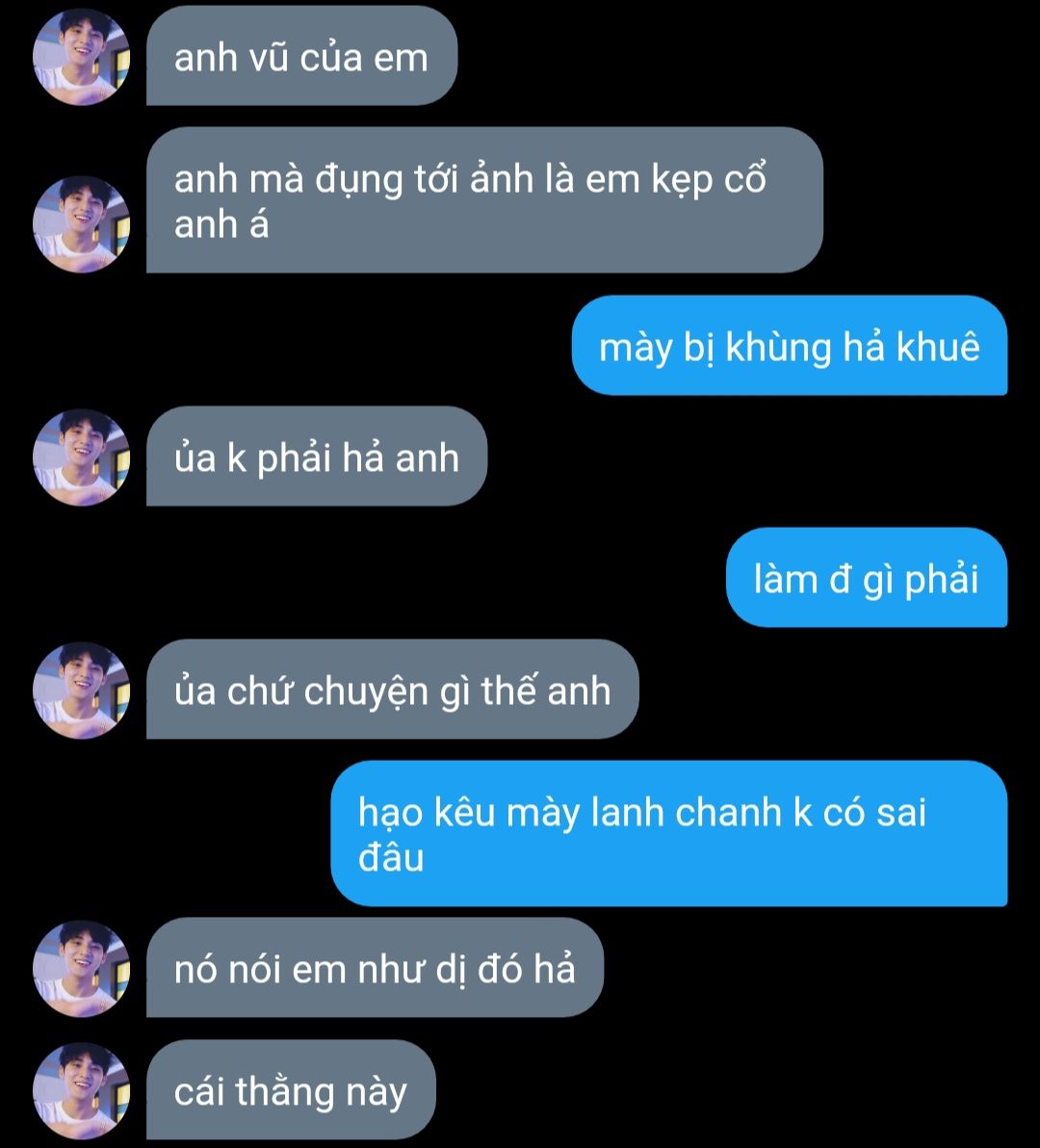
Task: Select avatar next to "nó nói em như dị đó hả"
Action: coord(81,968)
